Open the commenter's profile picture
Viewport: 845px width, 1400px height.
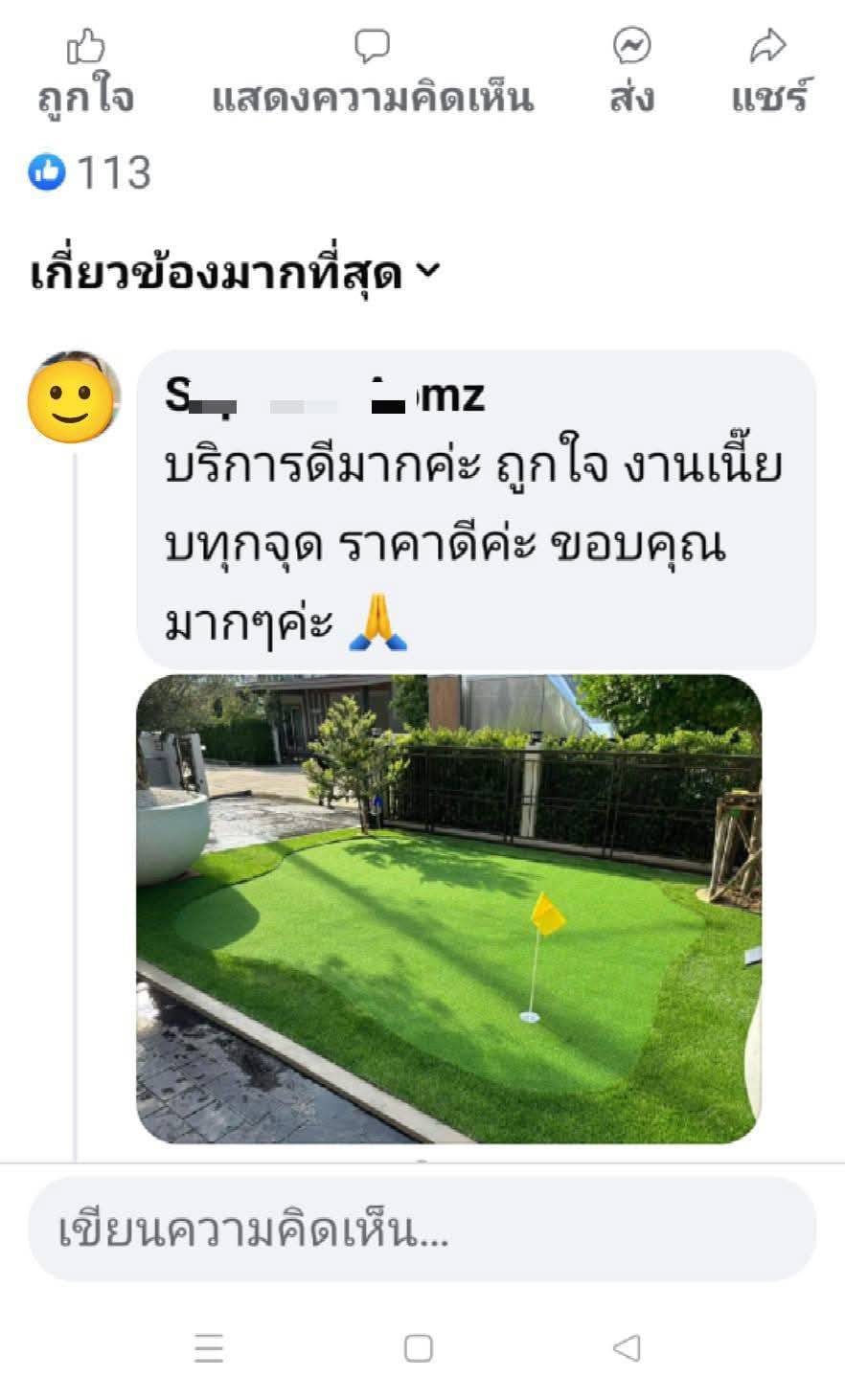tap(74, 396)
